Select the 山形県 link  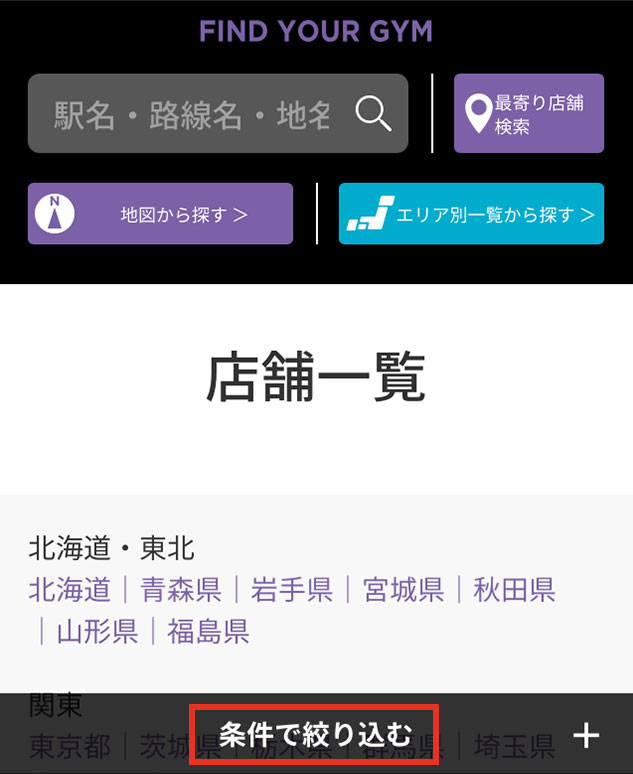[x=97, y=632]
